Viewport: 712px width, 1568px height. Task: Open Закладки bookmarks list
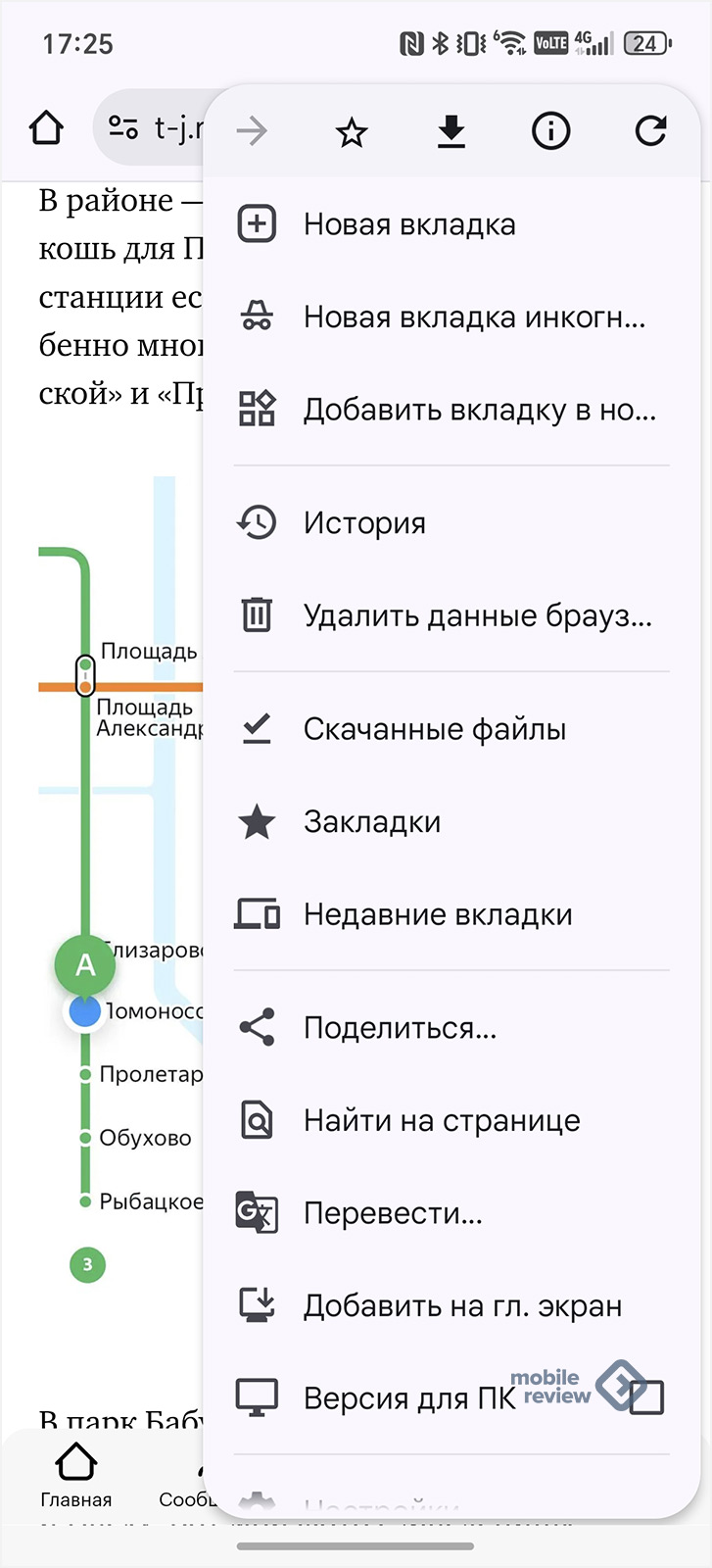(x=372, y=822)
